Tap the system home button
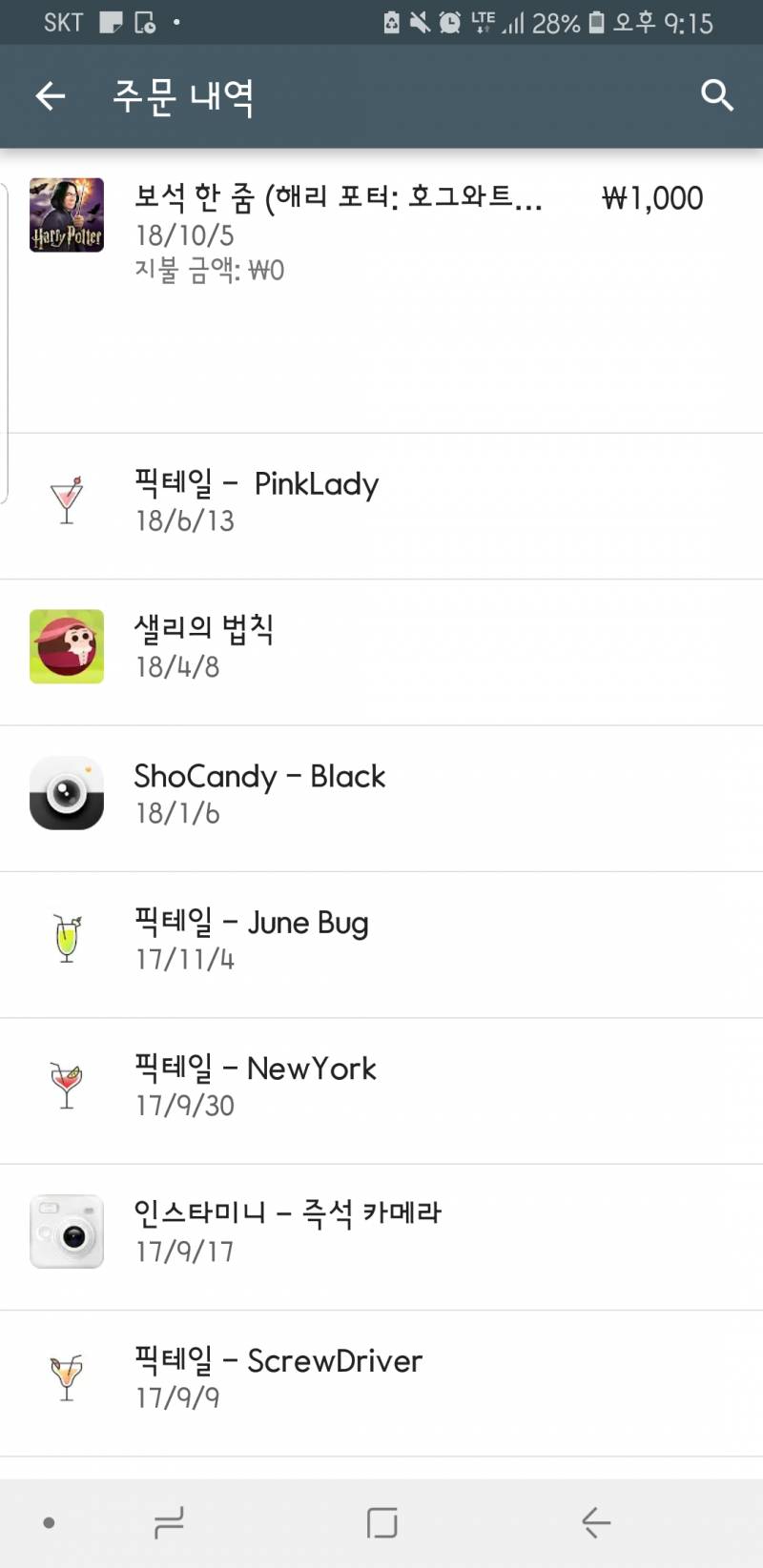763x1568 pixels. [x=381, y=1522]
